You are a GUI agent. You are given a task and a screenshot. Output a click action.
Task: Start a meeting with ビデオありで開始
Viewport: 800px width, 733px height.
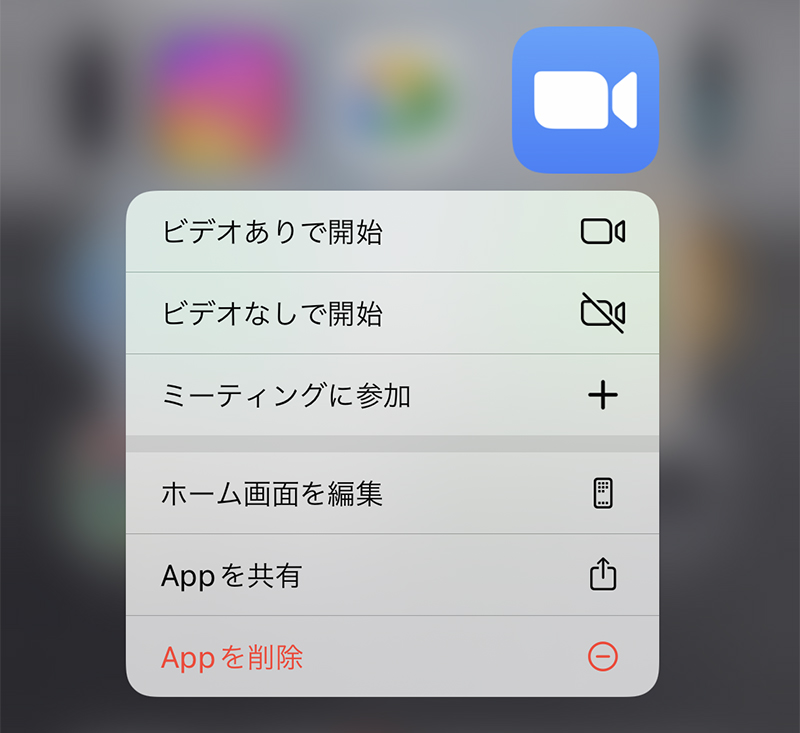coord(391,232)
